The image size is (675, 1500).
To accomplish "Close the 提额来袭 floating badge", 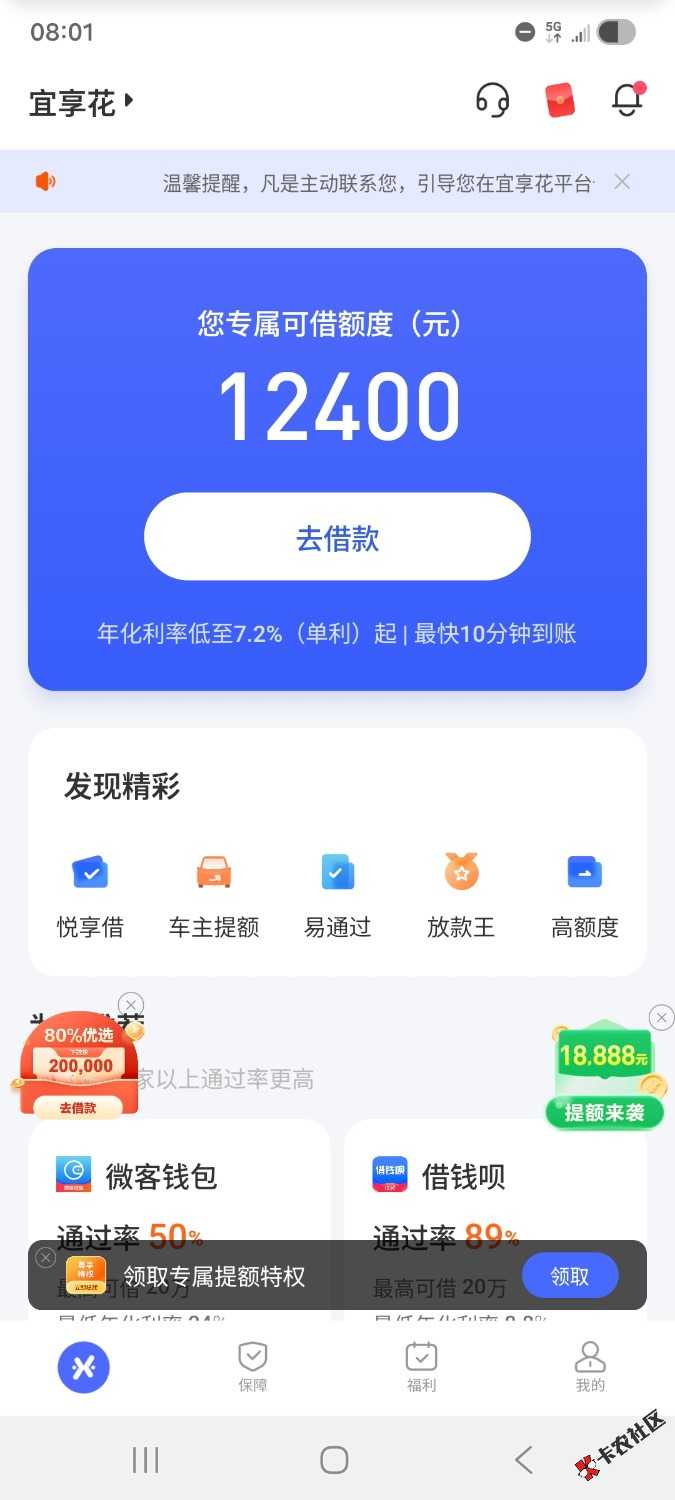I will click(x=661, y=1018).
